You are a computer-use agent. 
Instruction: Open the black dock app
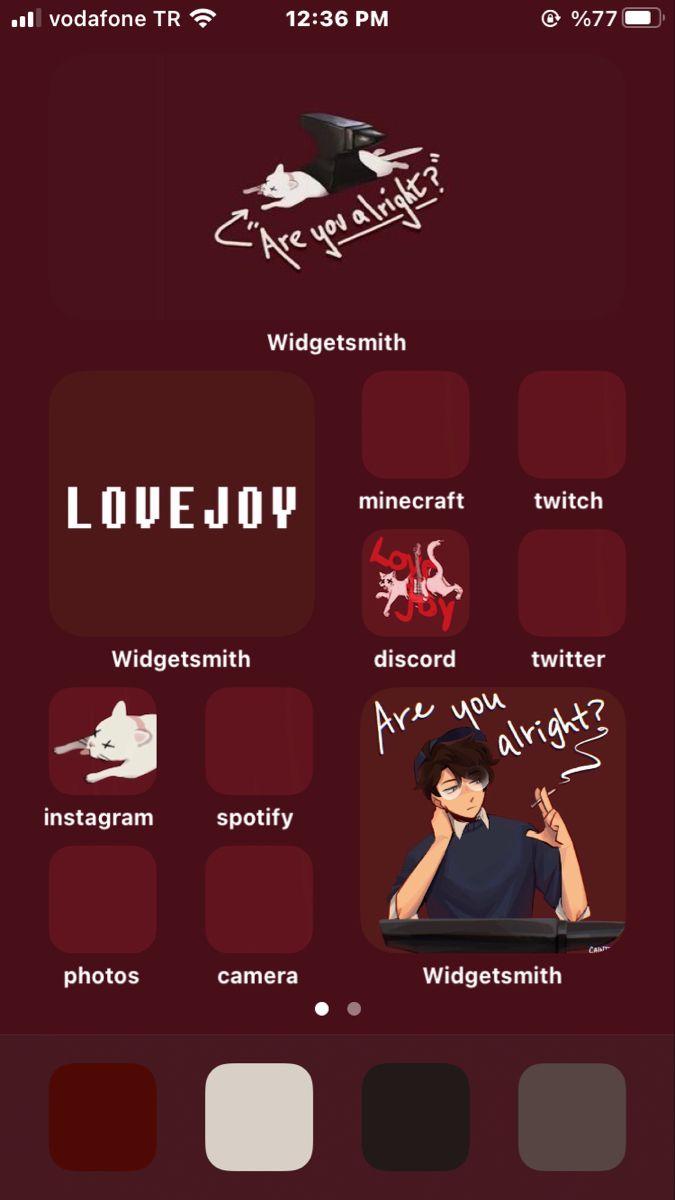[415, 1116]
